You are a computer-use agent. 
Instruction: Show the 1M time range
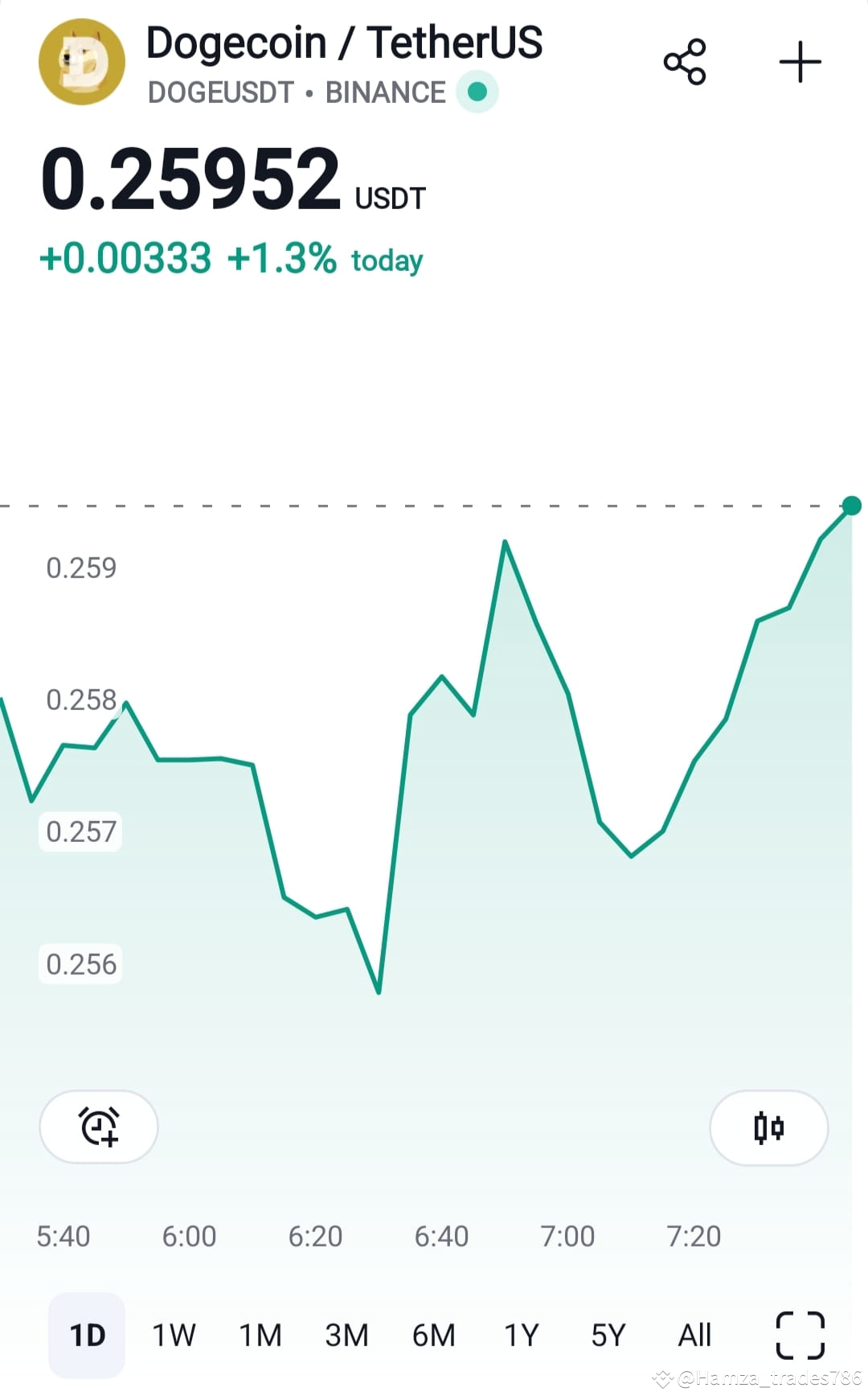click(x=260, y=1336)
